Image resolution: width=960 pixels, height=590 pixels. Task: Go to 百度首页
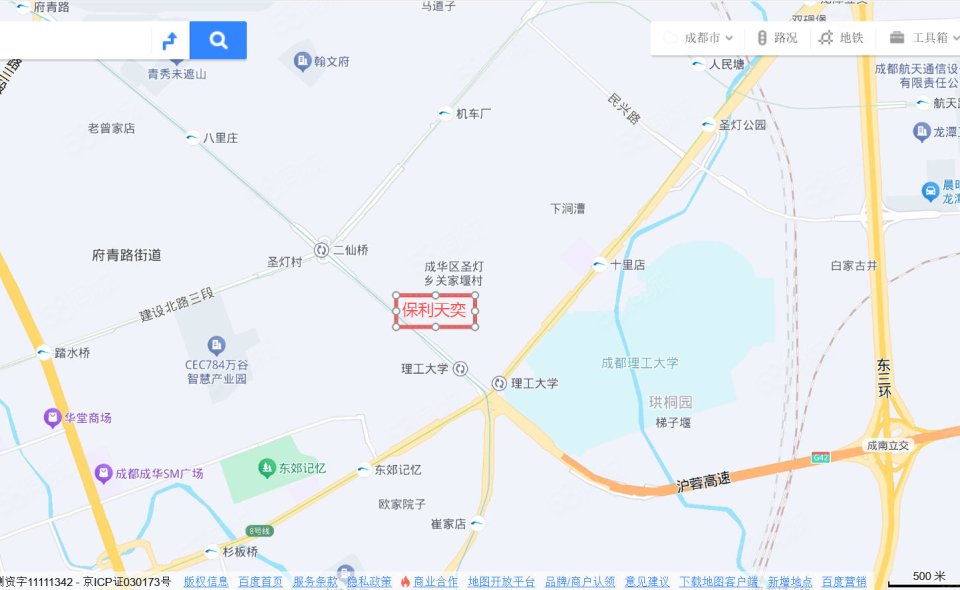coord(260,581)
